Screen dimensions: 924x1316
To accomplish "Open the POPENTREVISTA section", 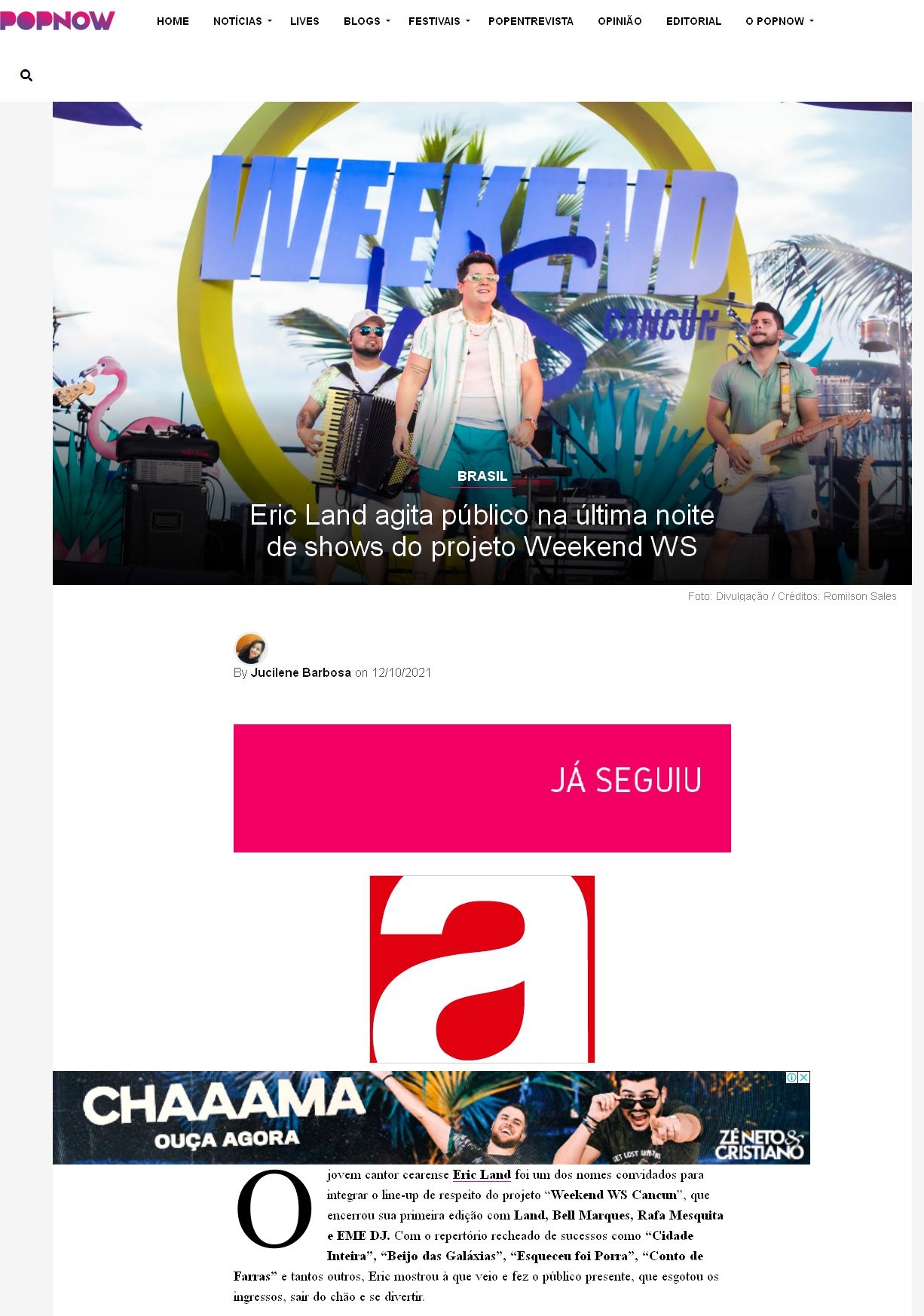I will [531, 21].
